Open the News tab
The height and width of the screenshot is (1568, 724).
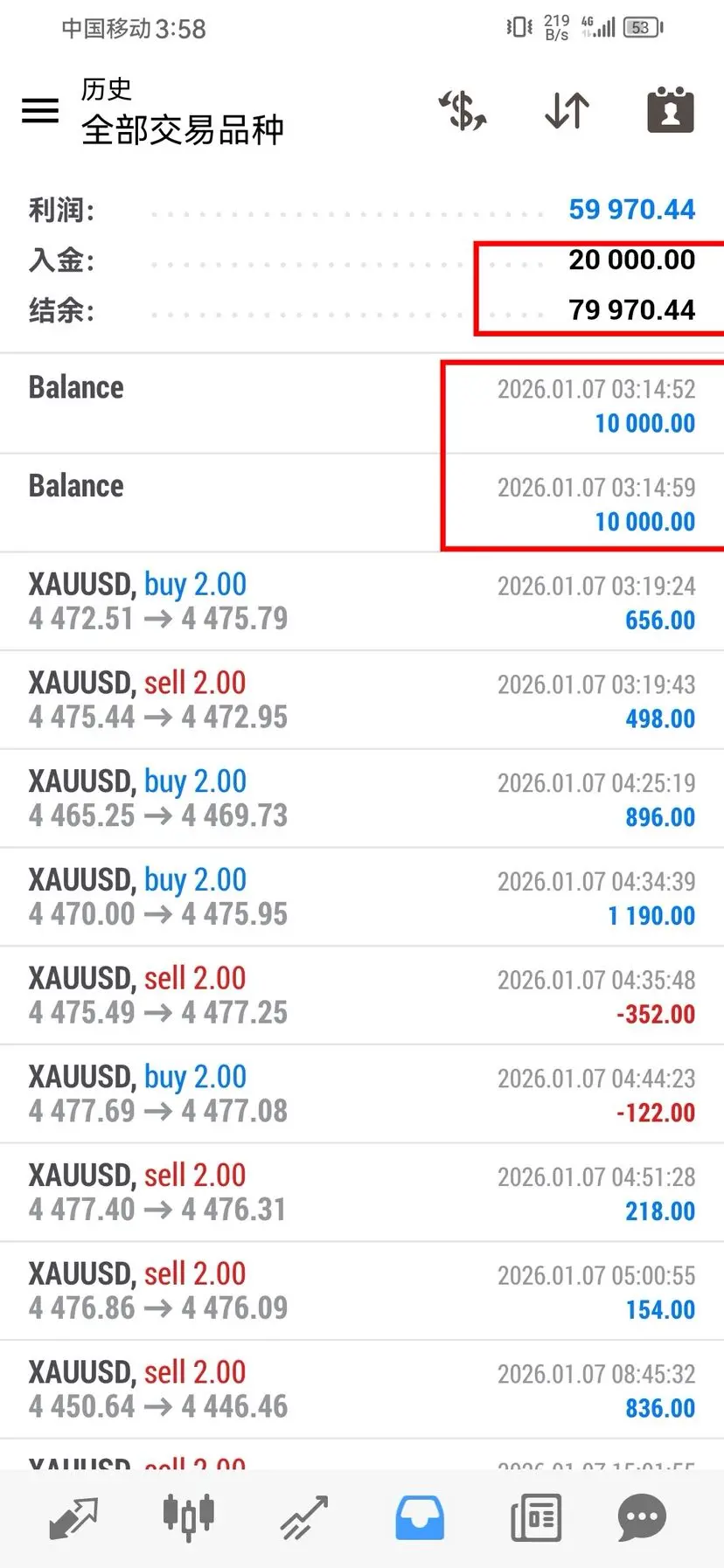click(536, 1518)
